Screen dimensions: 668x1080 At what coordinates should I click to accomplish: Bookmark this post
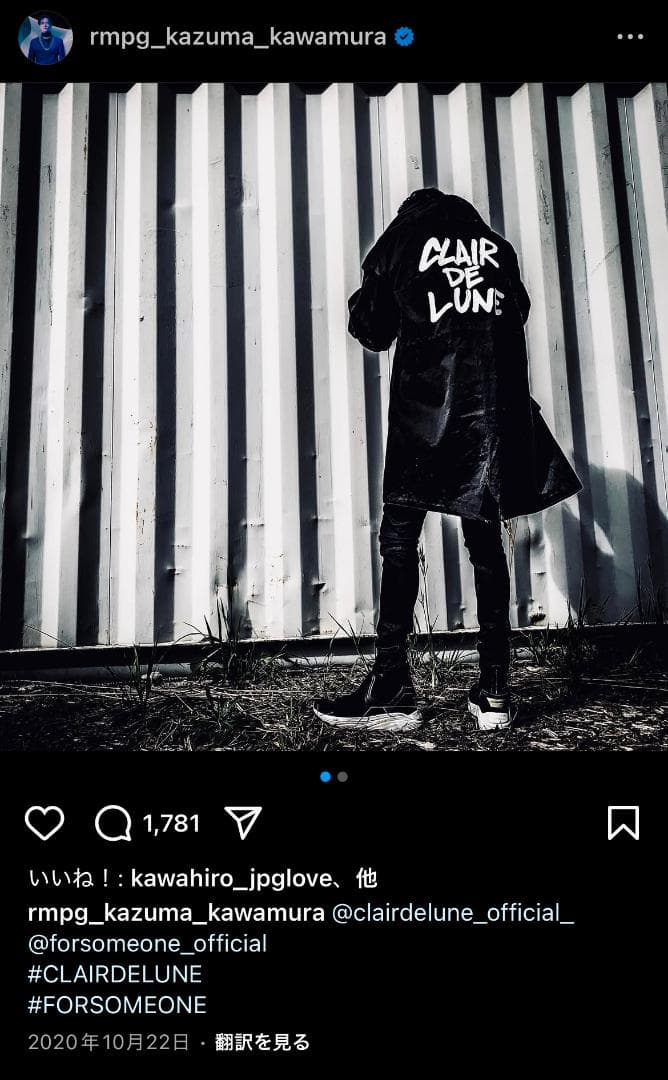point(622,823)
